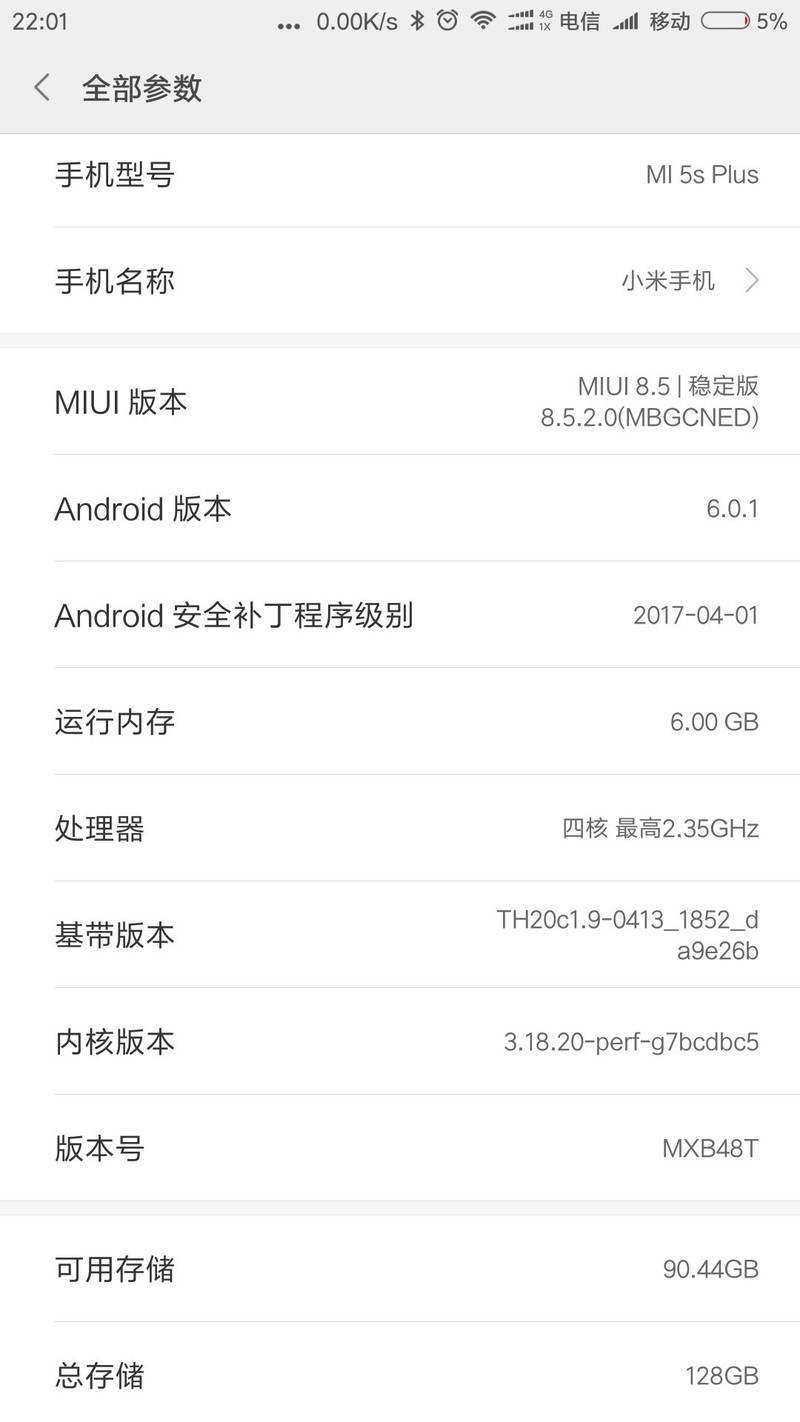Screen dimensions: 800x1422
Task: Tap the three-dot notification icon in status bar
Action: (288, 24)
